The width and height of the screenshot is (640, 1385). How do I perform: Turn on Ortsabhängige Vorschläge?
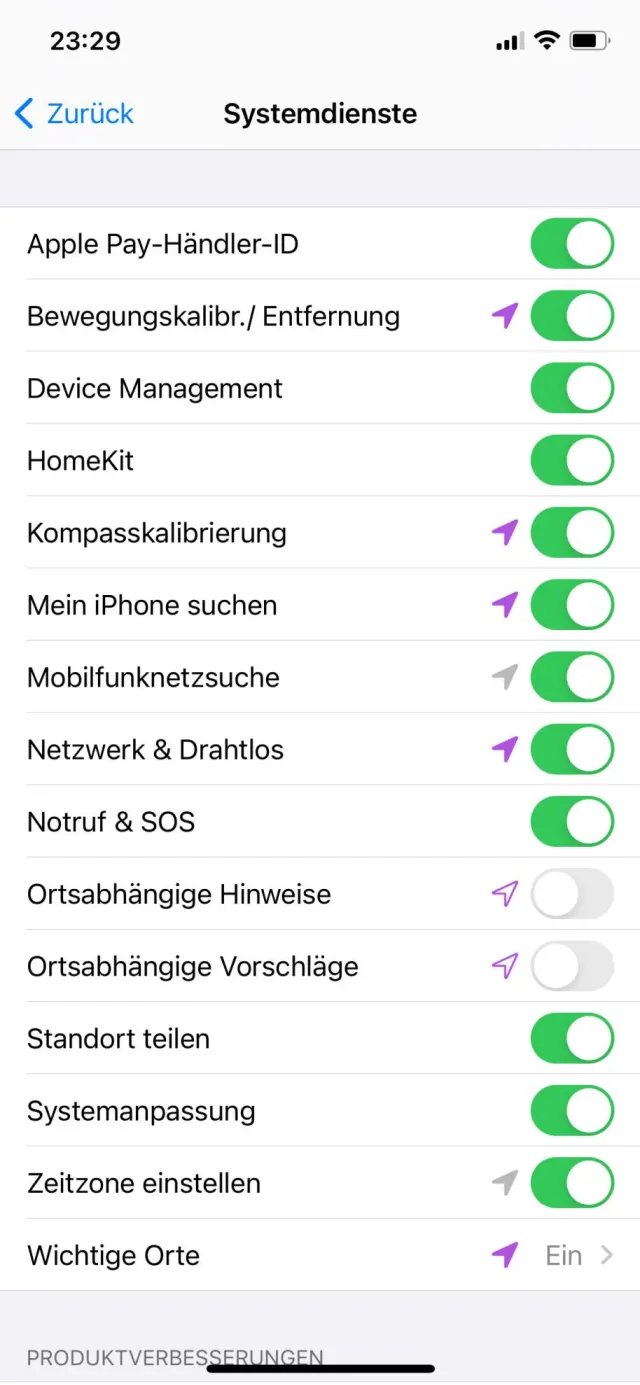pos(571,966)
